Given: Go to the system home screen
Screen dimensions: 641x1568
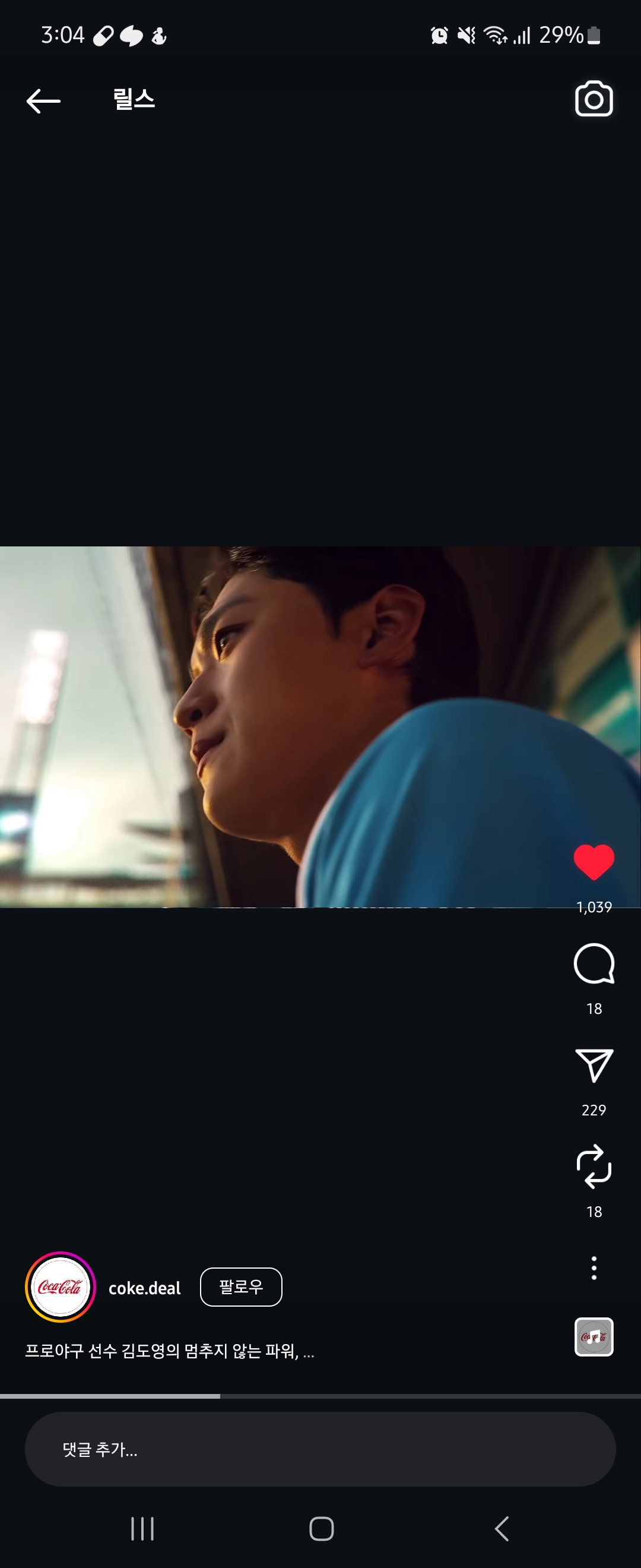Looking at the screenshot, I should click(x=321, y=1528).
